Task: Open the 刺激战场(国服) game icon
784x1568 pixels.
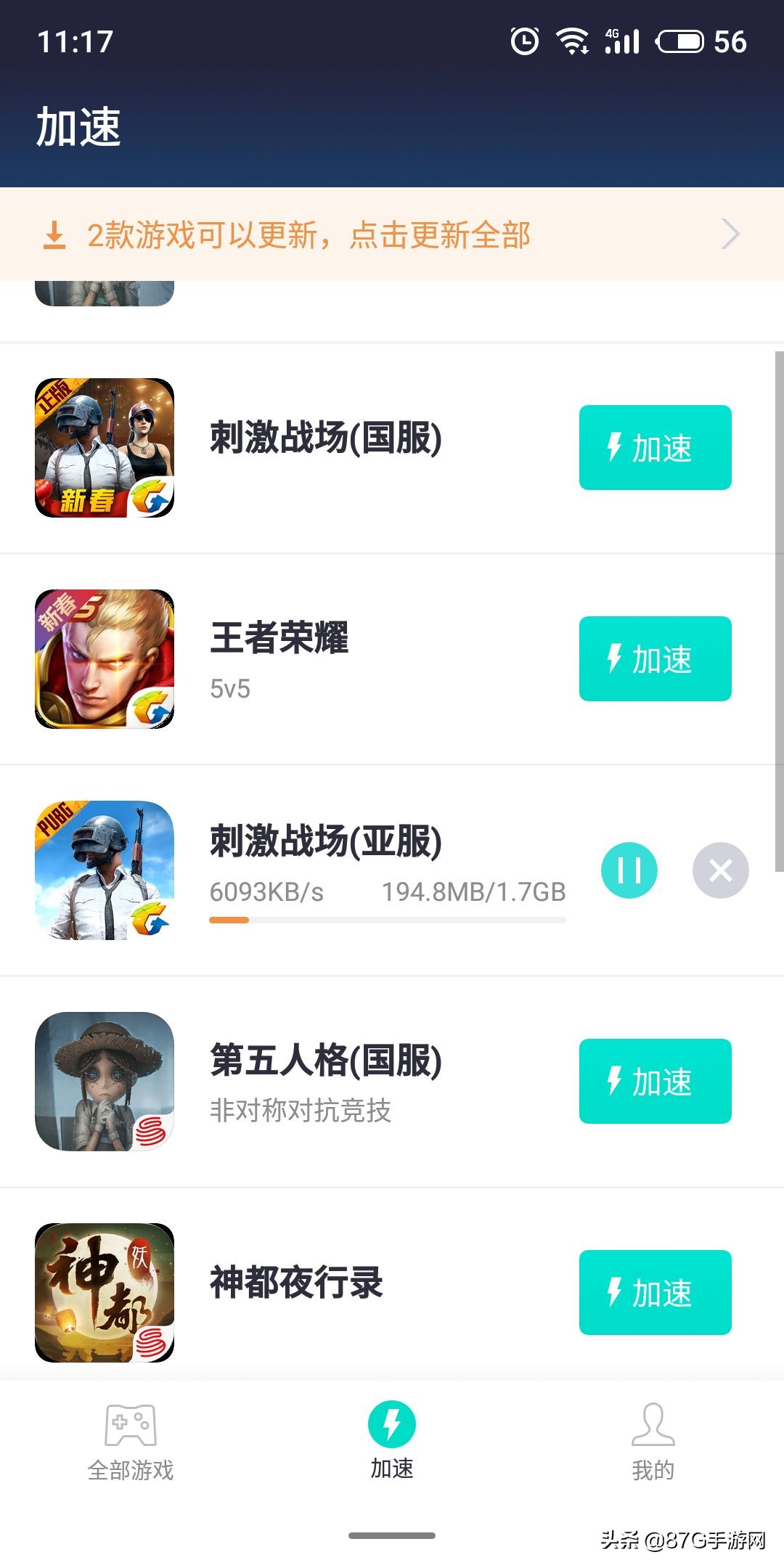Action: (x=104, y=448)
